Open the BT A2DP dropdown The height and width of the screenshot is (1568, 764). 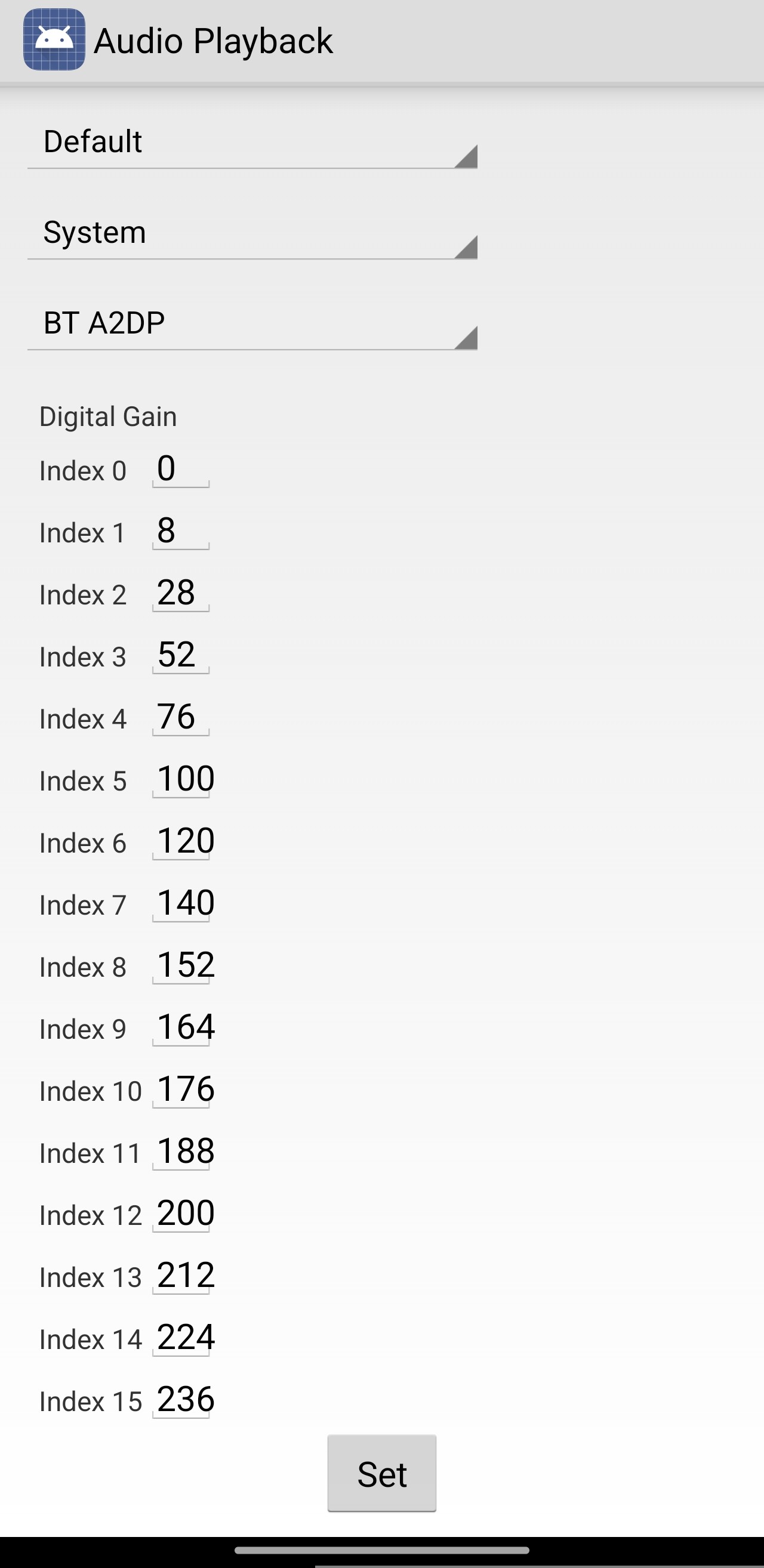[x=252, y=325]
